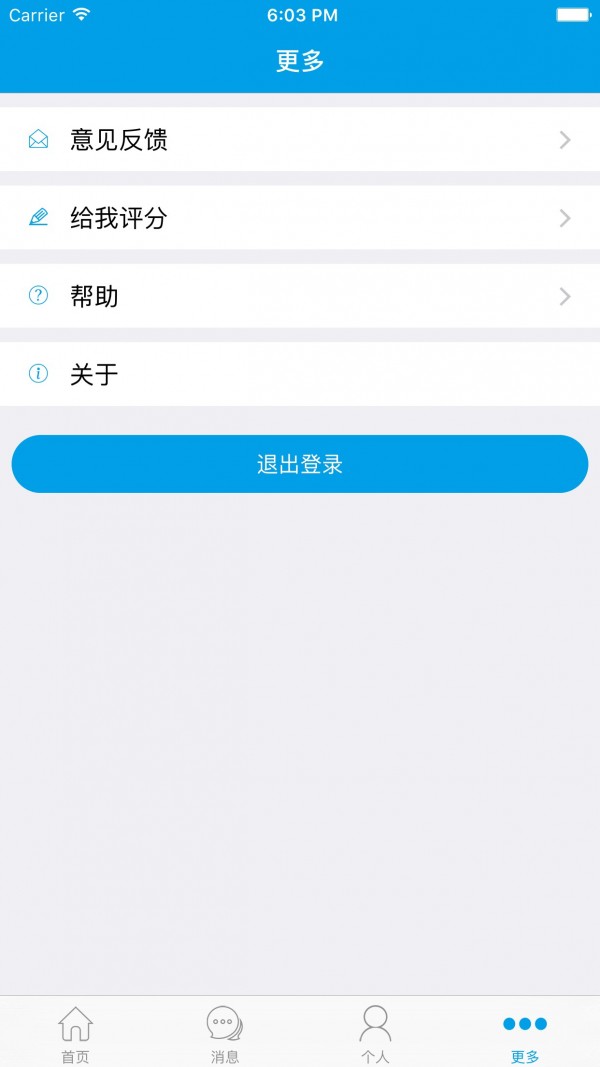This screenshot has width=600, height=1067.
Task: Select the 更多 more tab
Action: pyautogui.click(x=525, y=1033)
